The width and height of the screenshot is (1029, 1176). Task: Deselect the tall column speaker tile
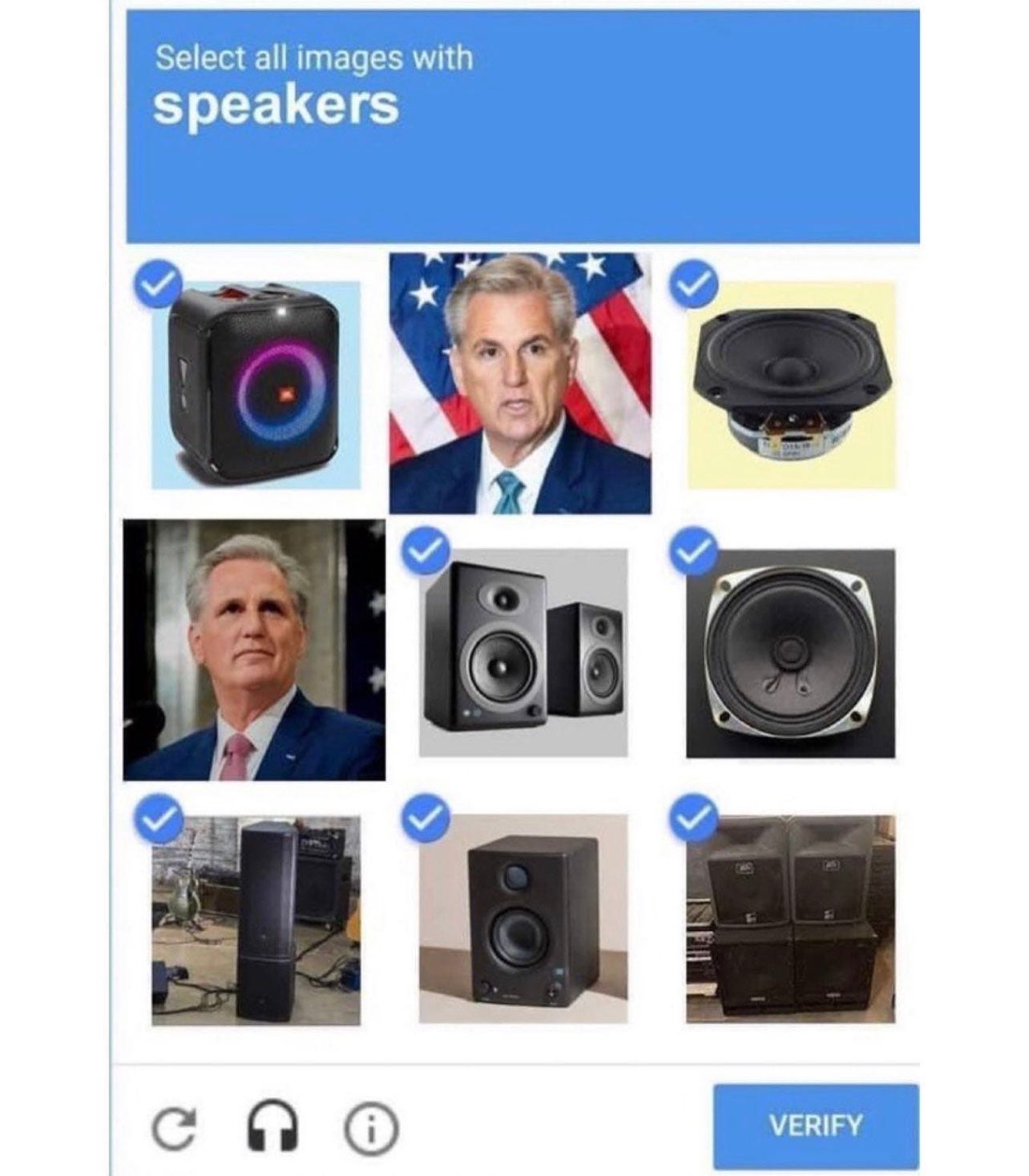(256, 920)
